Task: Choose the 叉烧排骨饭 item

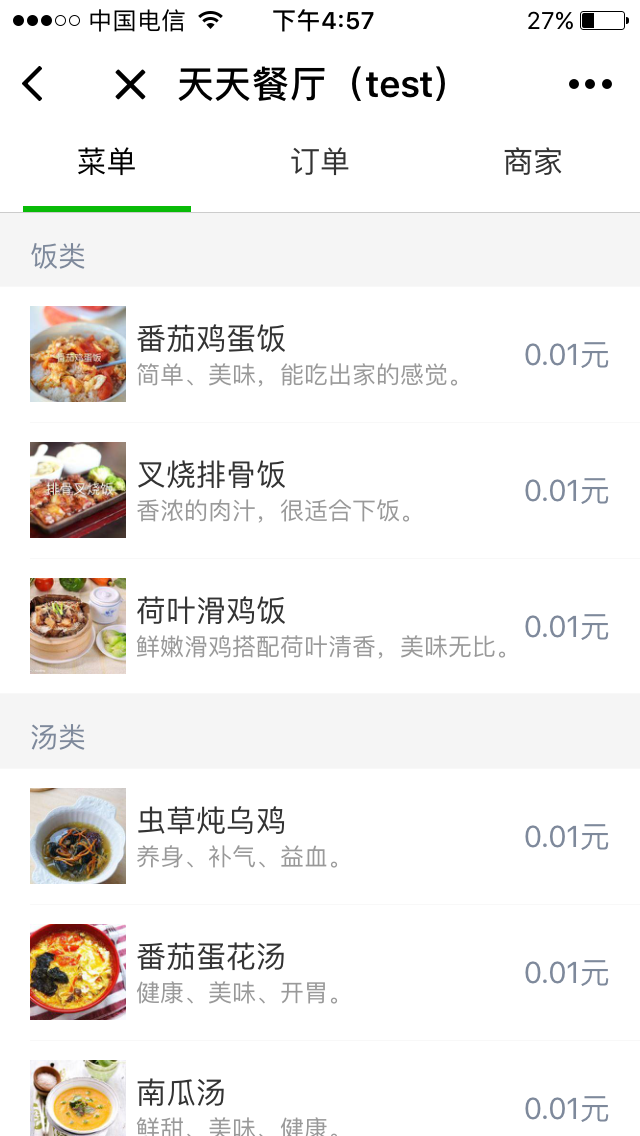Action: (x=320, y=490)
